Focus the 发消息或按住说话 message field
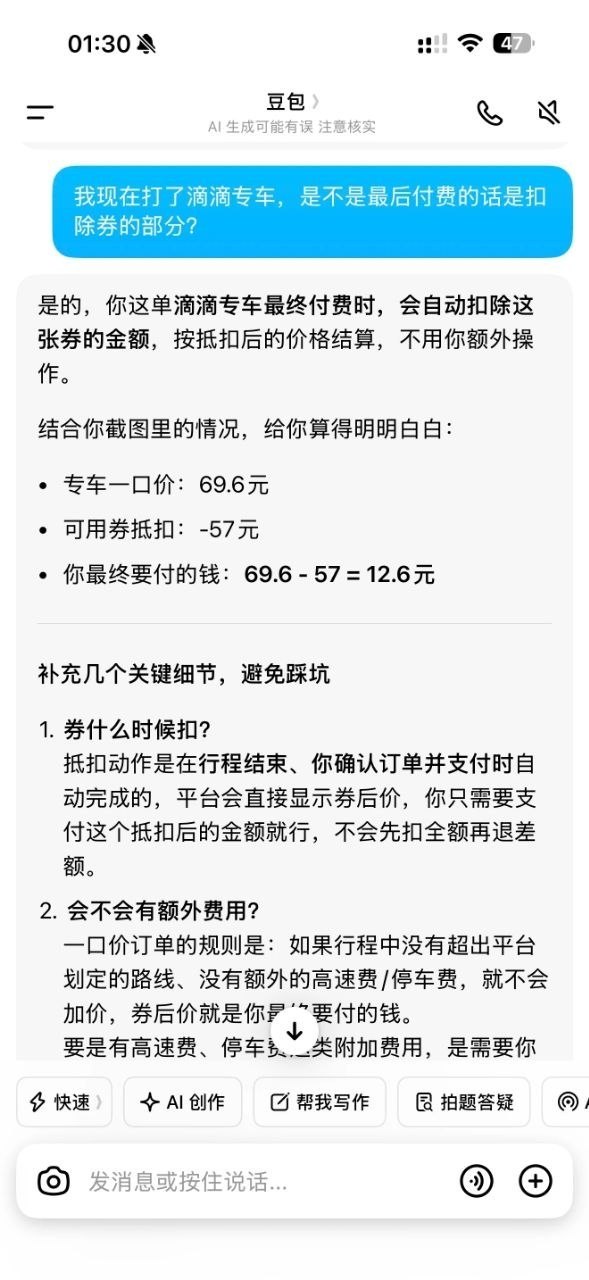Screen dimensions: 589x1280 coord(265,1181)
